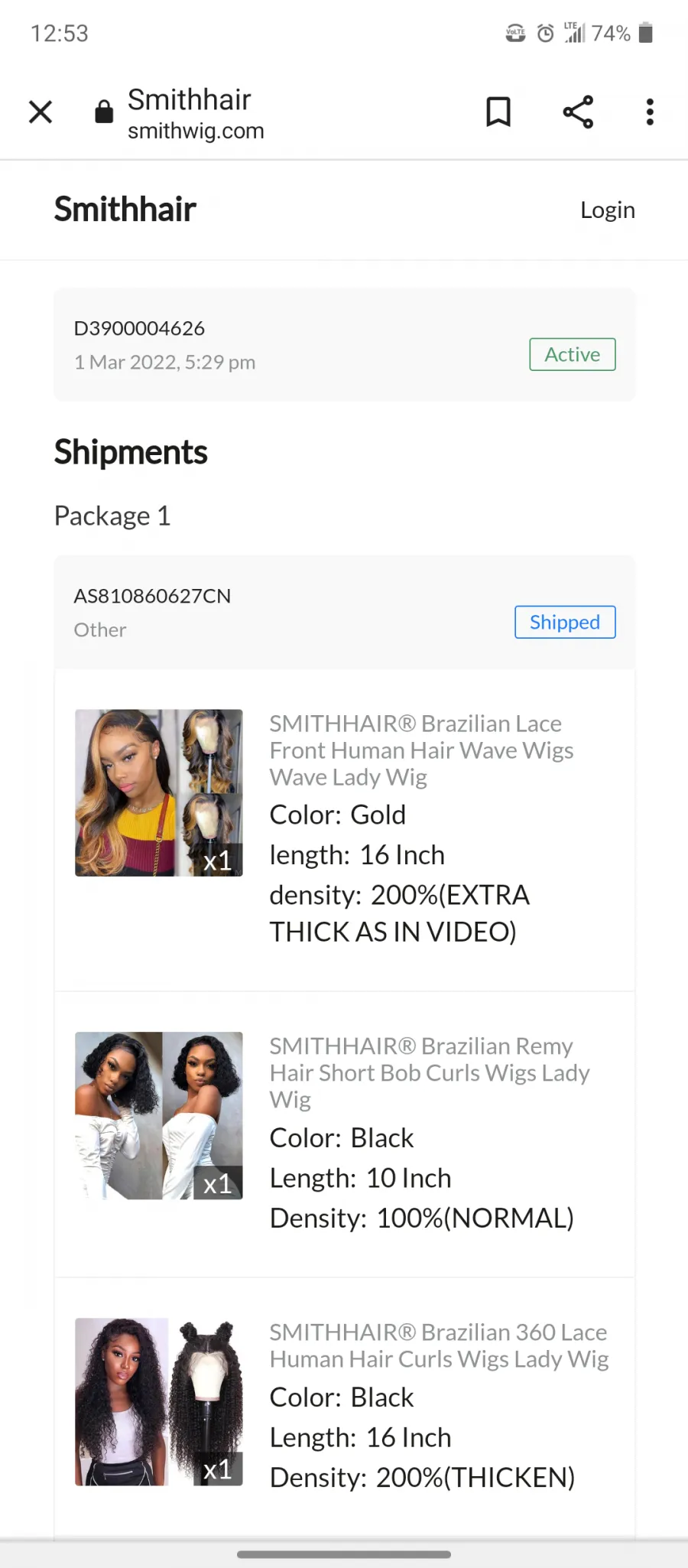This screenshot has width=688, height=1568.
Task: Tap the Login link
Action: coord(608,210)
